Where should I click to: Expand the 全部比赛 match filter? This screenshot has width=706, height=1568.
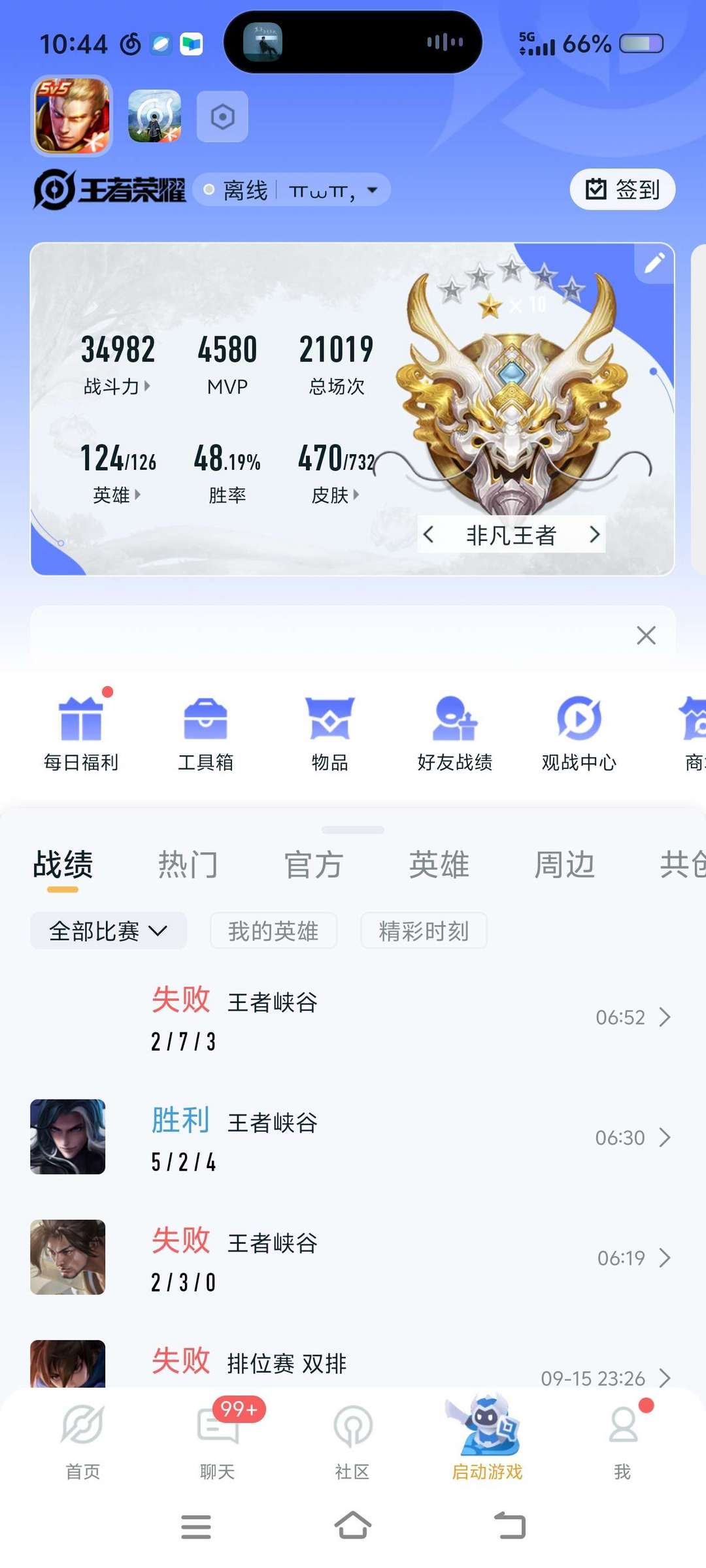[x=109, y=931]
